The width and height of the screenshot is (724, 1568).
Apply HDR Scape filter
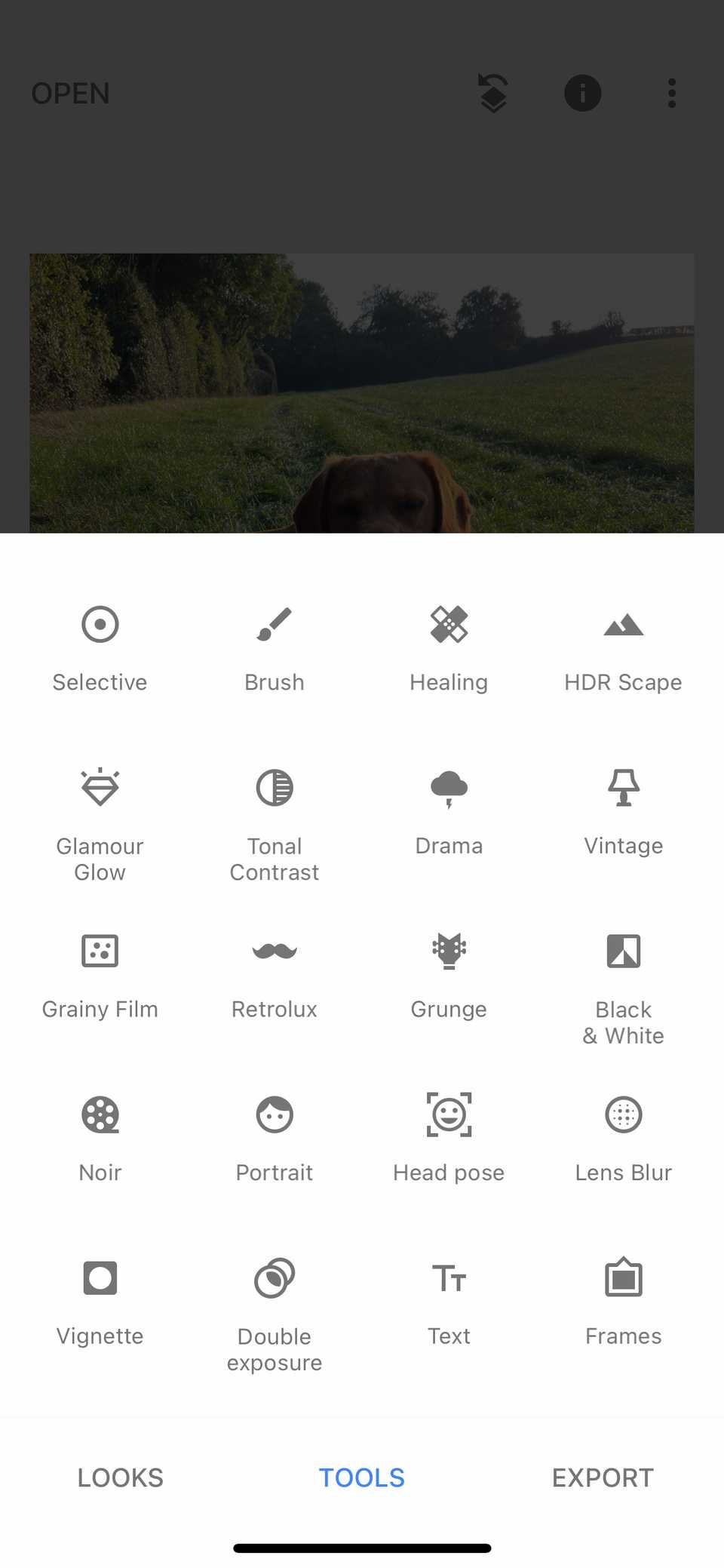point(623,647)
